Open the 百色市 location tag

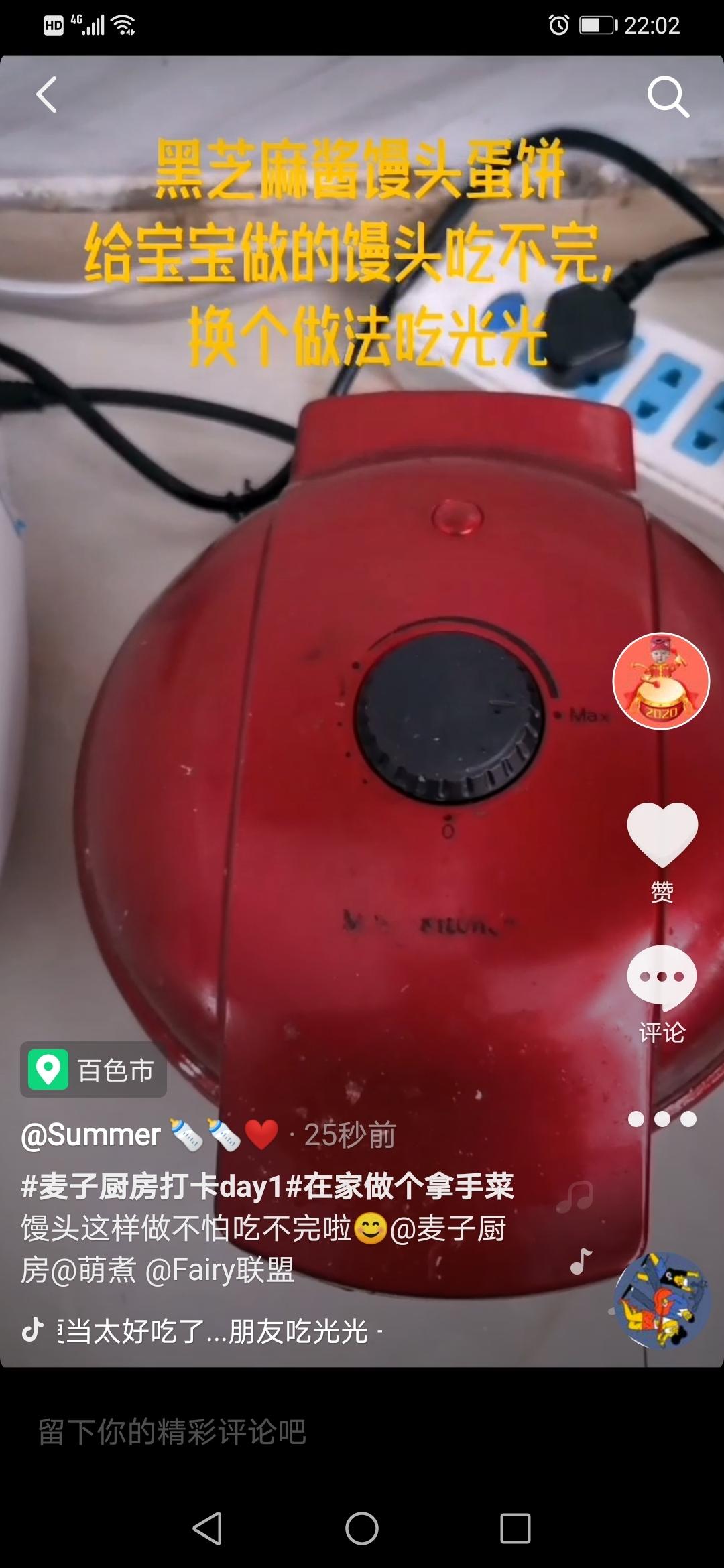93,1069
